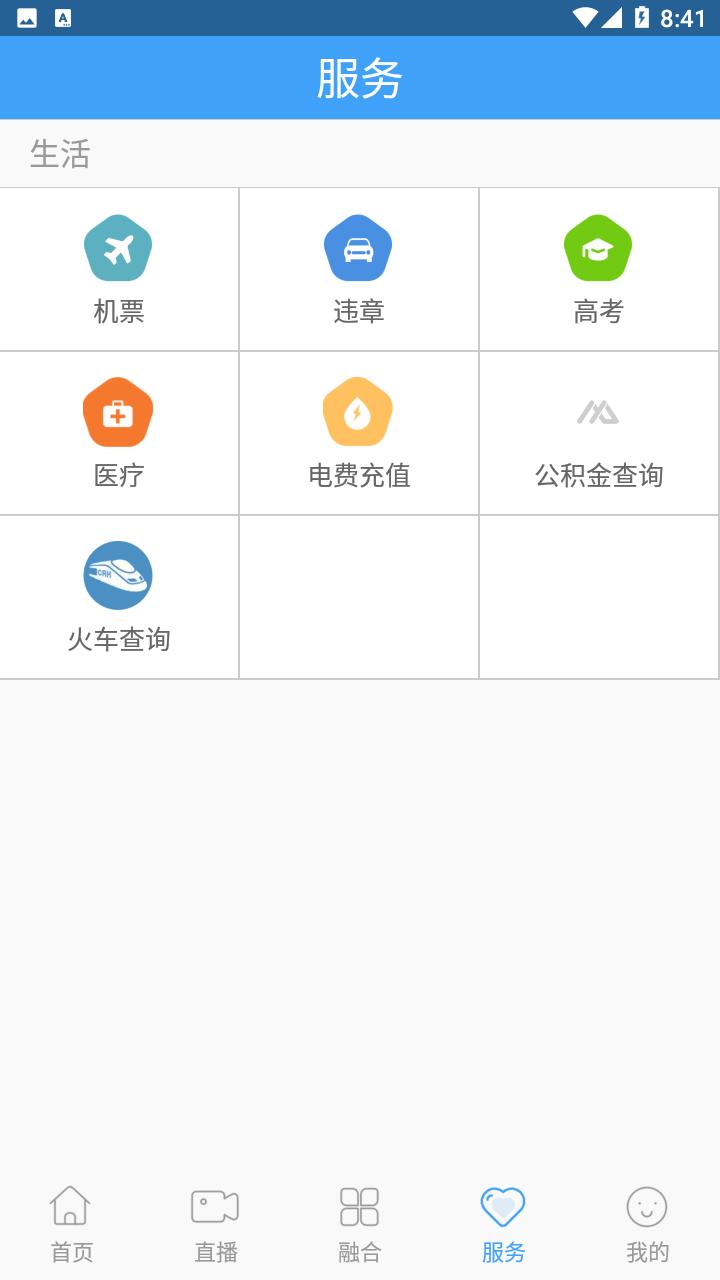Open 公积金查询 housing fund lookup
720x1280 pixels.
click(x=598, y=432)
